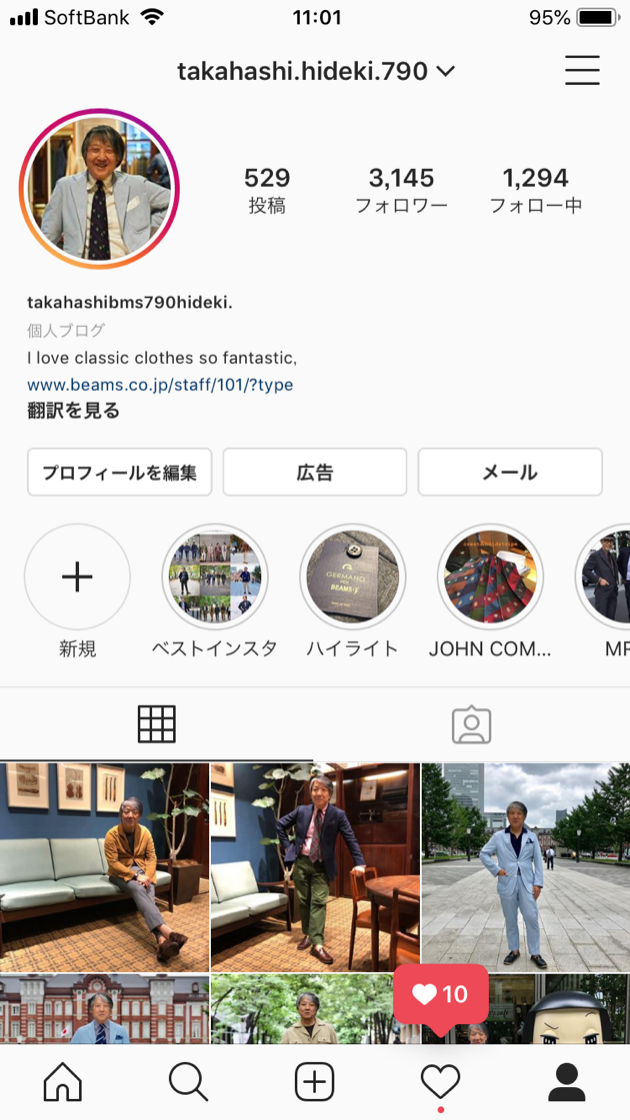Open the post with the tan cardigan

click(105, 866)
